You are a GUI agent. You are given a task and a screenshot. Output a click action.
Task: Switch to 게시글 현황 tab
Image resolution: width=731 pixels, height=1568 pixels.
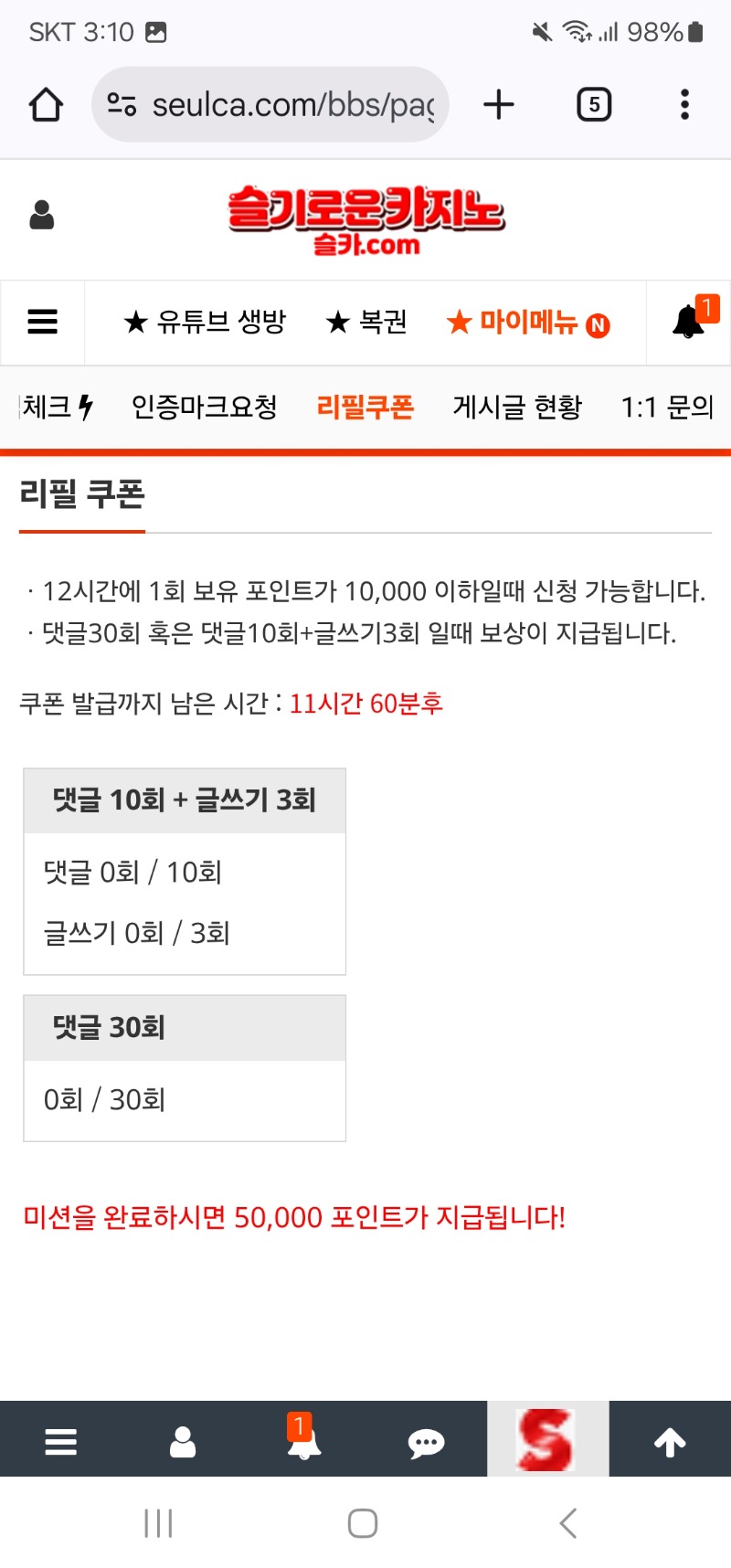tap(517, 407)
